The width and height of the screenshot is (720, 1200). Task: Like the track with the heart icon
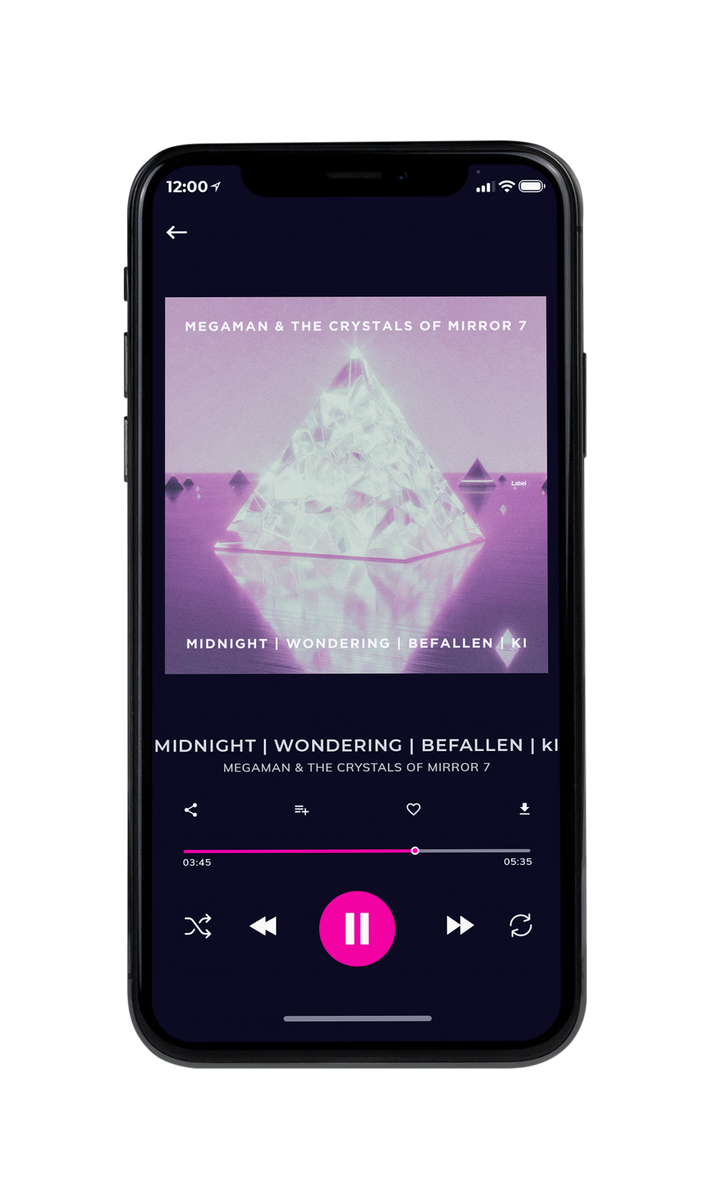click(x=413, y=810)
